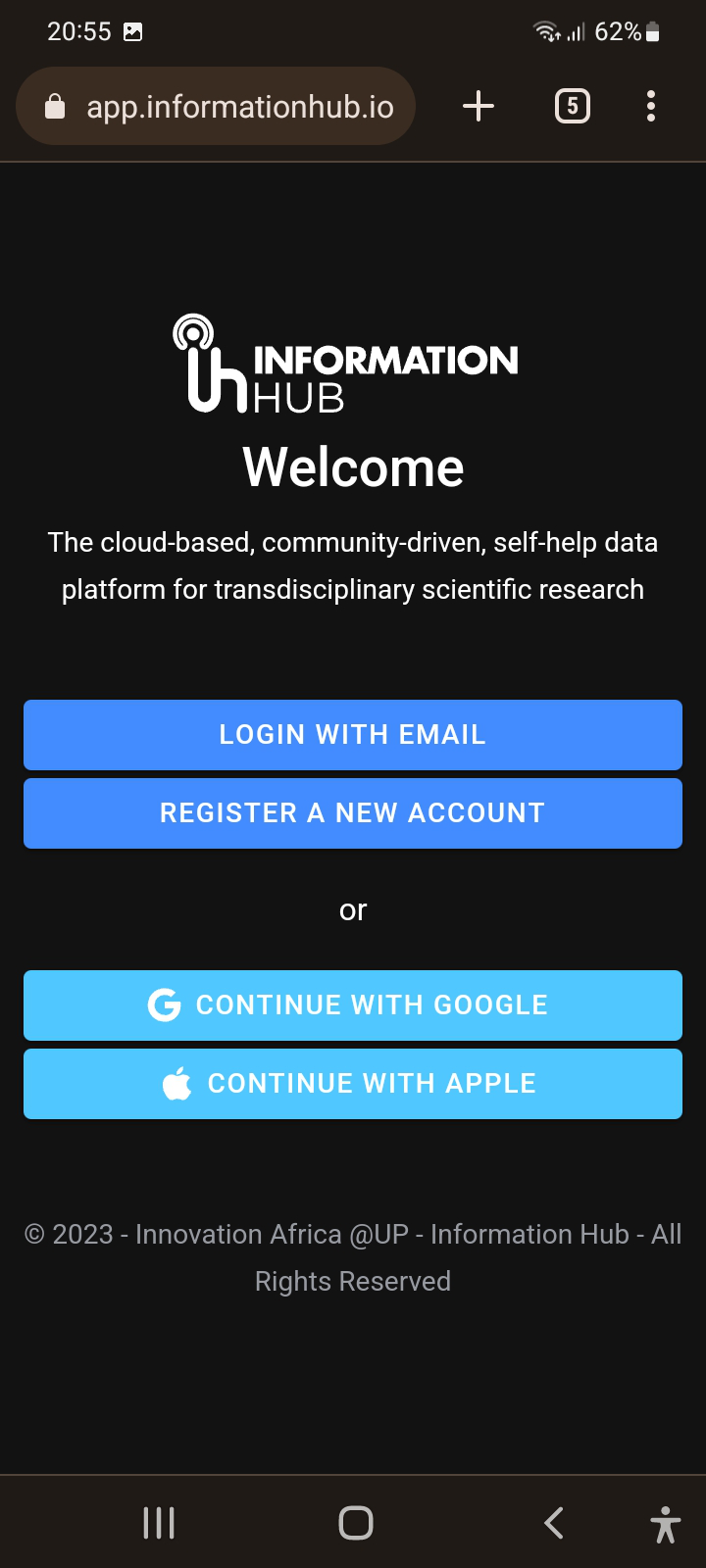Continue with Google sign-in
Screen dimensions: 706x1568
click(353, 1005)
